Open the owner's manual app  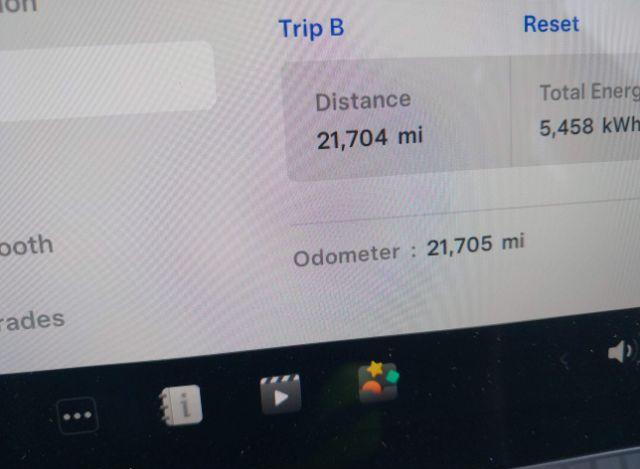178,406
